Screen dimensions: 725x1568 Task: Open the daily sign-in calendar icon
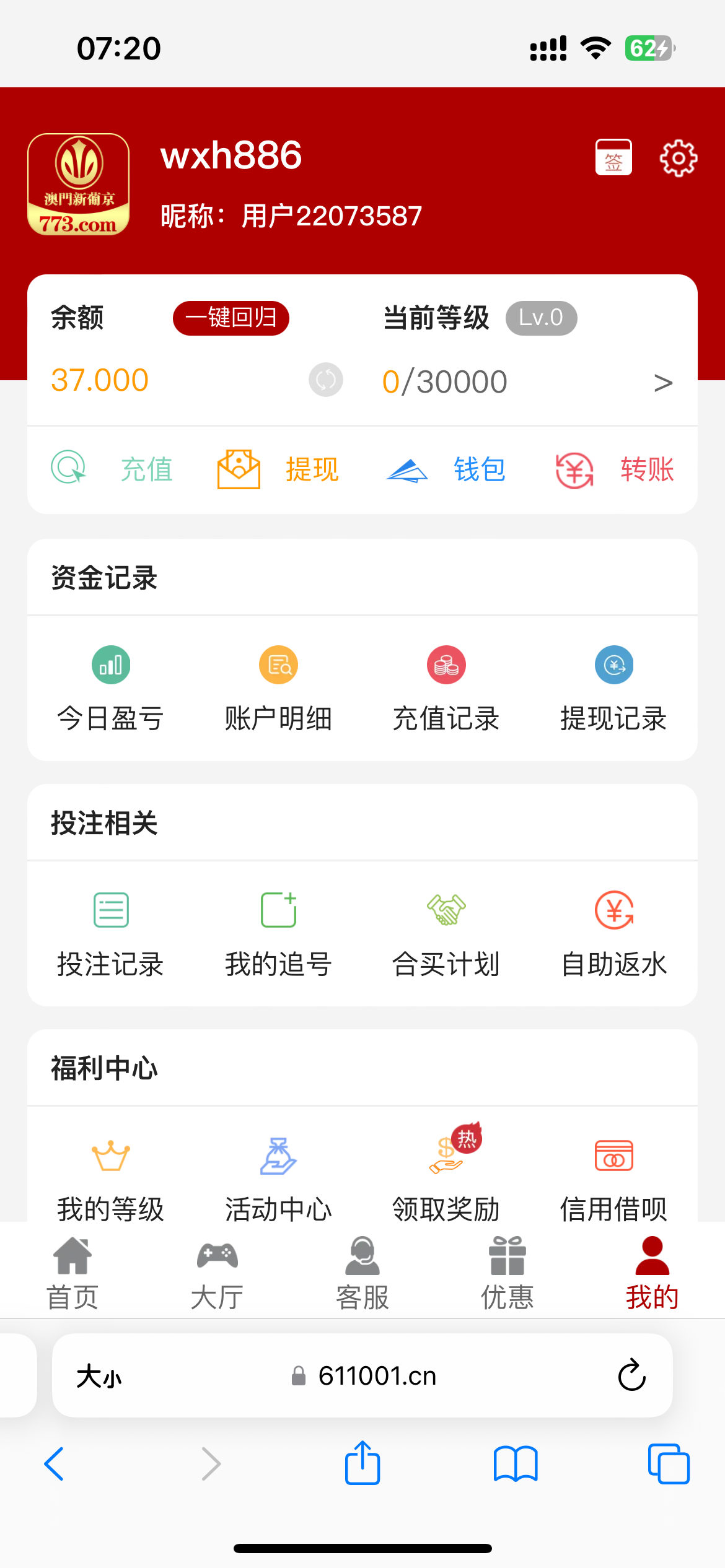click(613, 157)
